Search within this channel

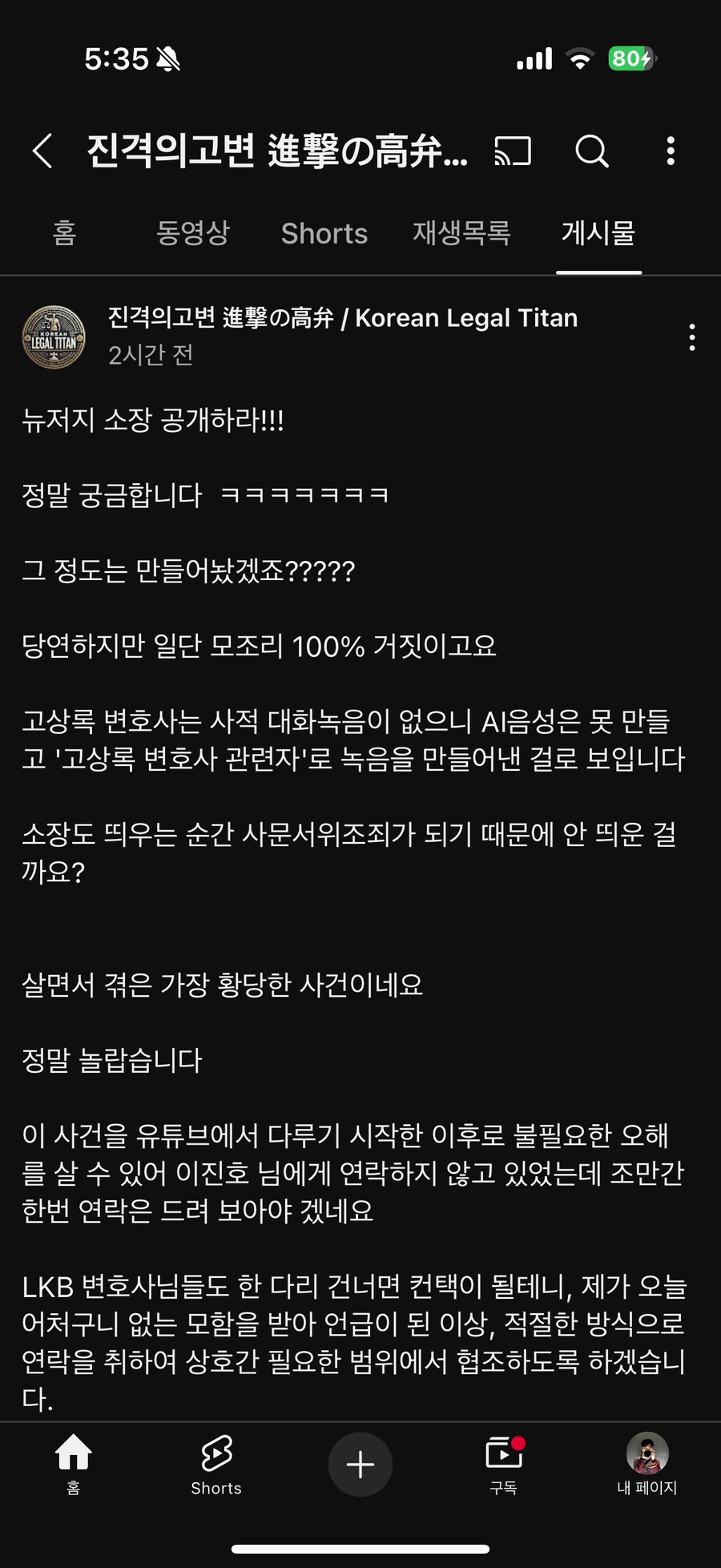592,151
